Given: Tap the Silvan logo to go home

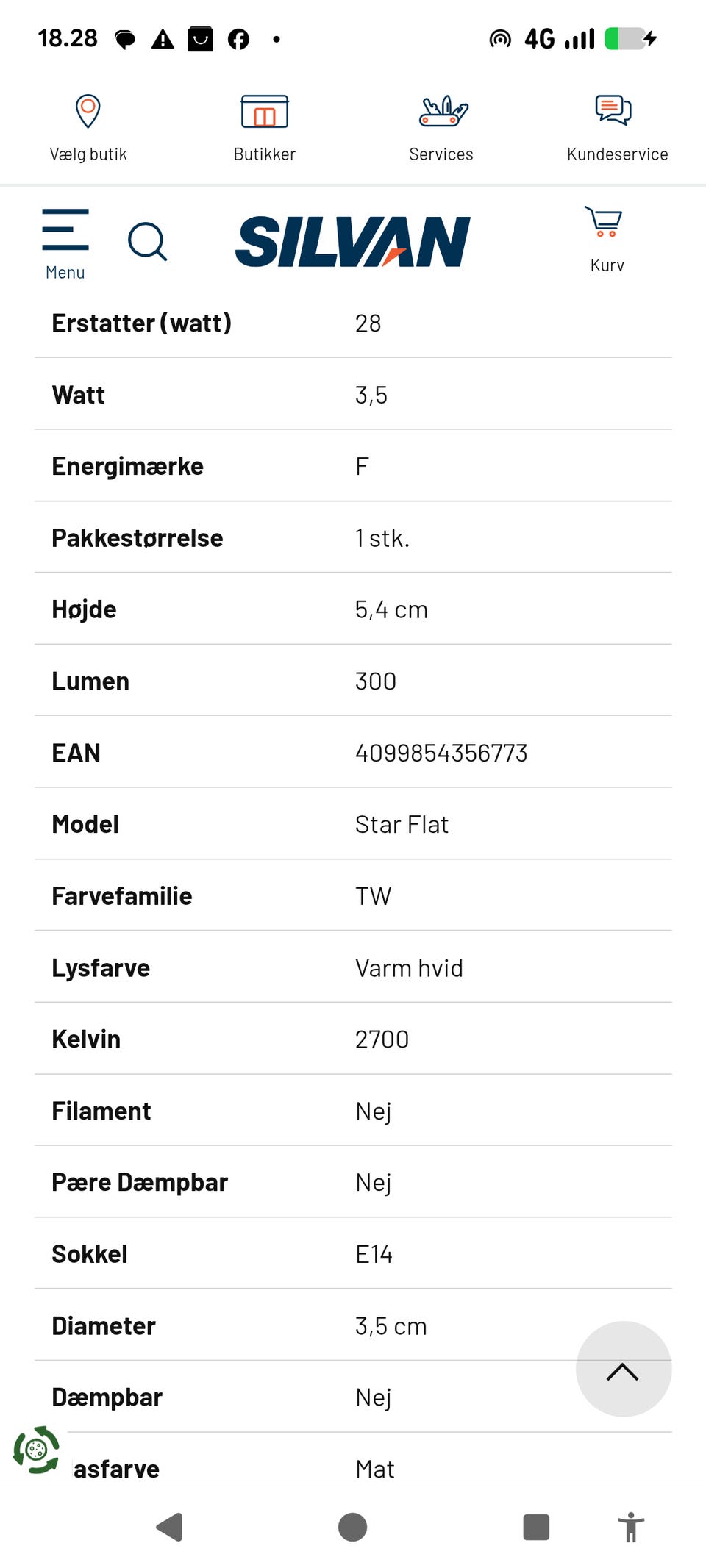Looking at the screenshot, I should click(353, 241).
